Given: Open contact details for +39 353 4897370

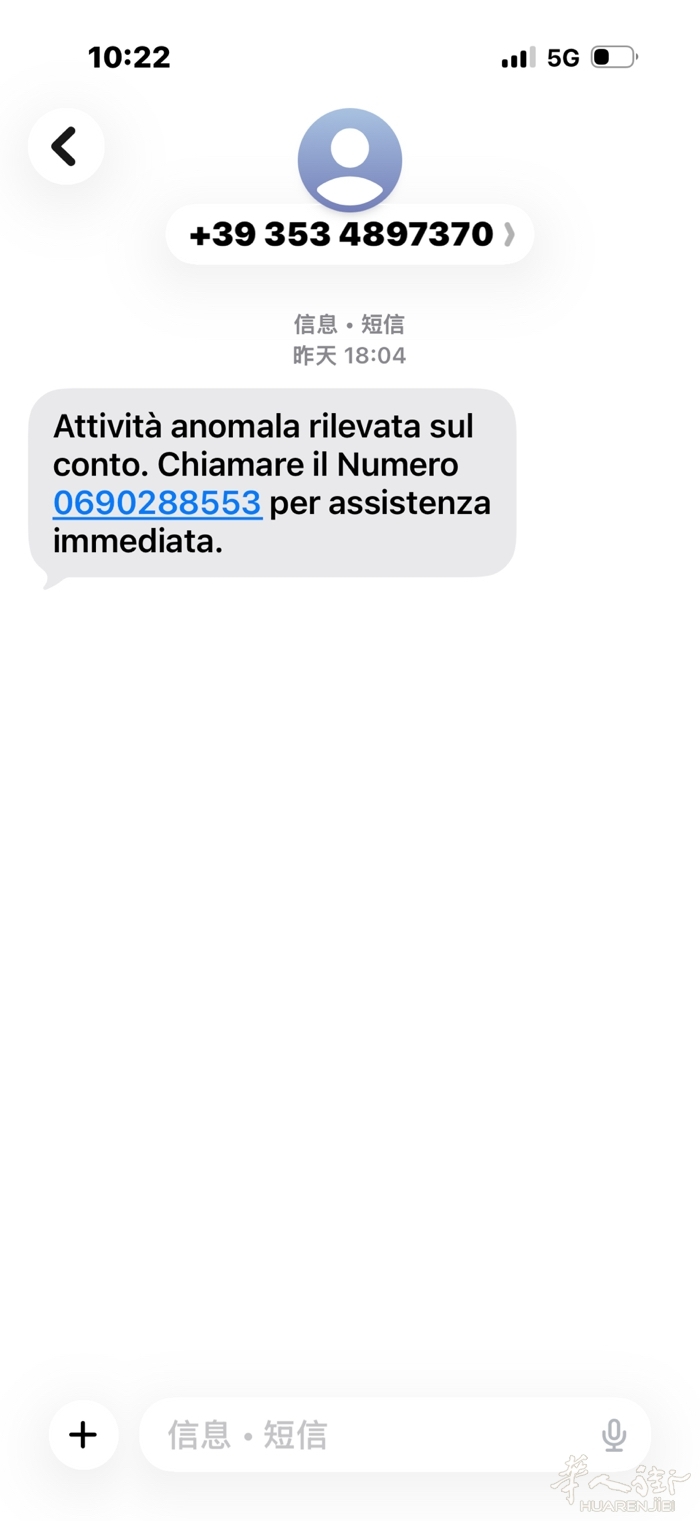Looking at the screenshot, I should coord(349,234).
